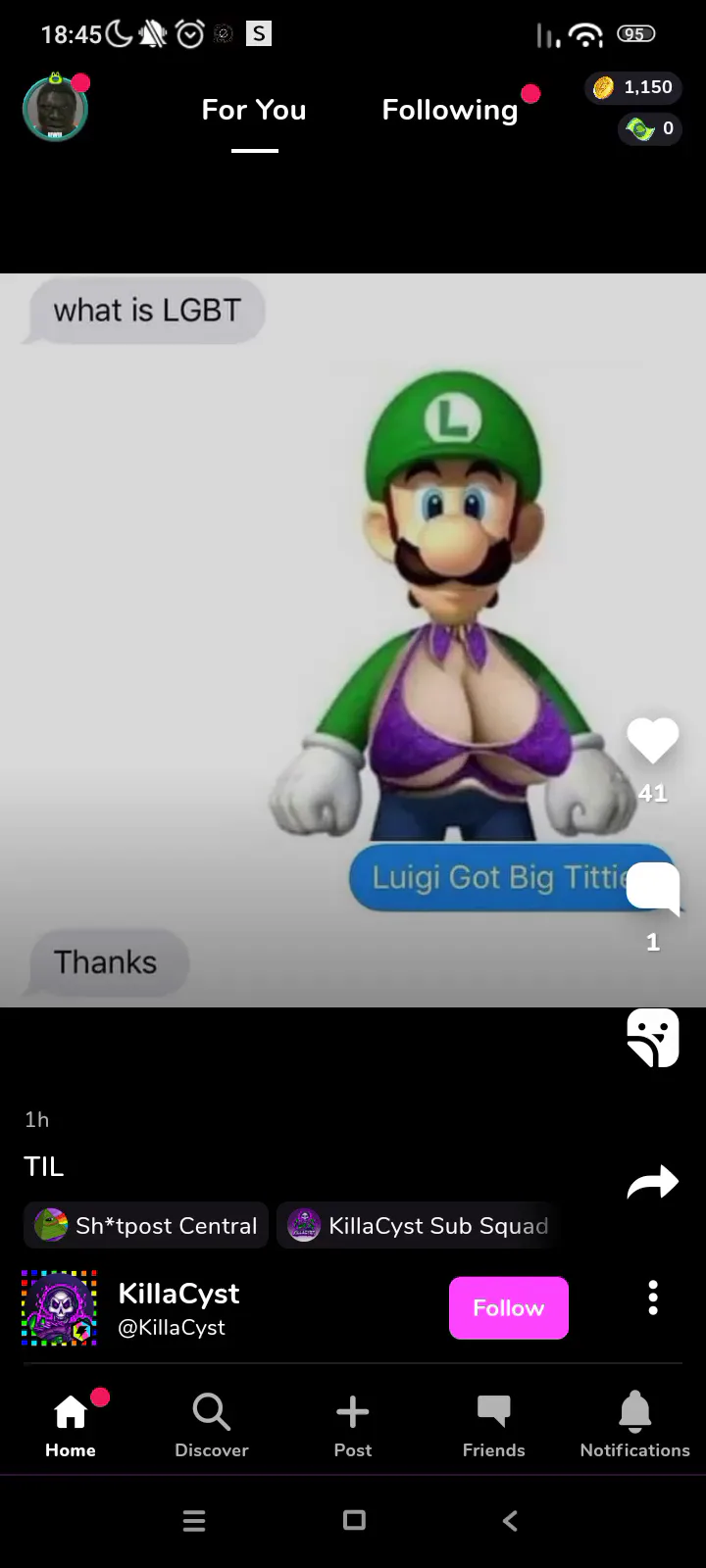Open the cash balance pill
This screenshot has width=706, height=1568.
coord(651,128)
